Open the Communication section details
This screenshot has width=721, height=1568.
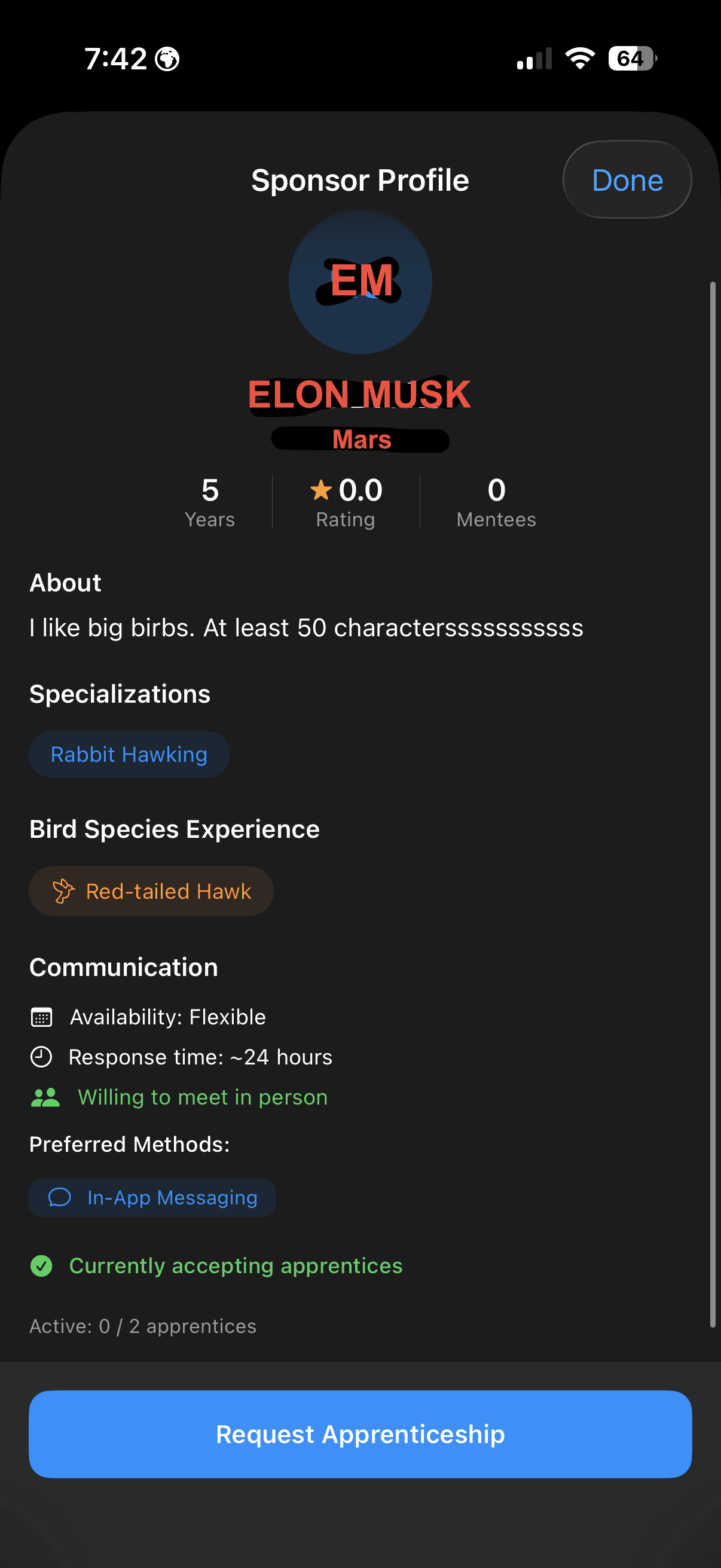123,966
